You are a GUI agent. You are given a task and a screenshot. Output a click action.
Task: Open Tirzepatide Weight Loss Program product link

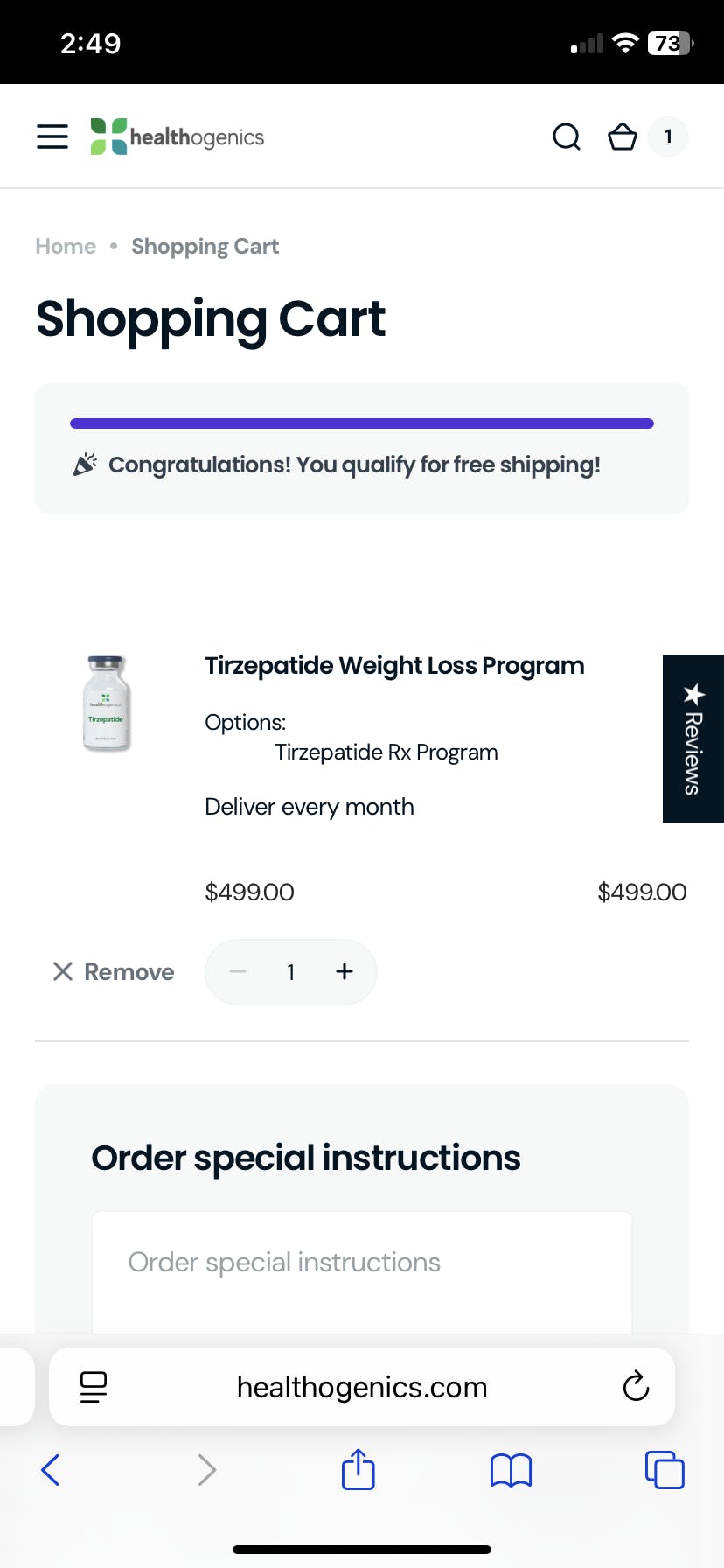394,666
